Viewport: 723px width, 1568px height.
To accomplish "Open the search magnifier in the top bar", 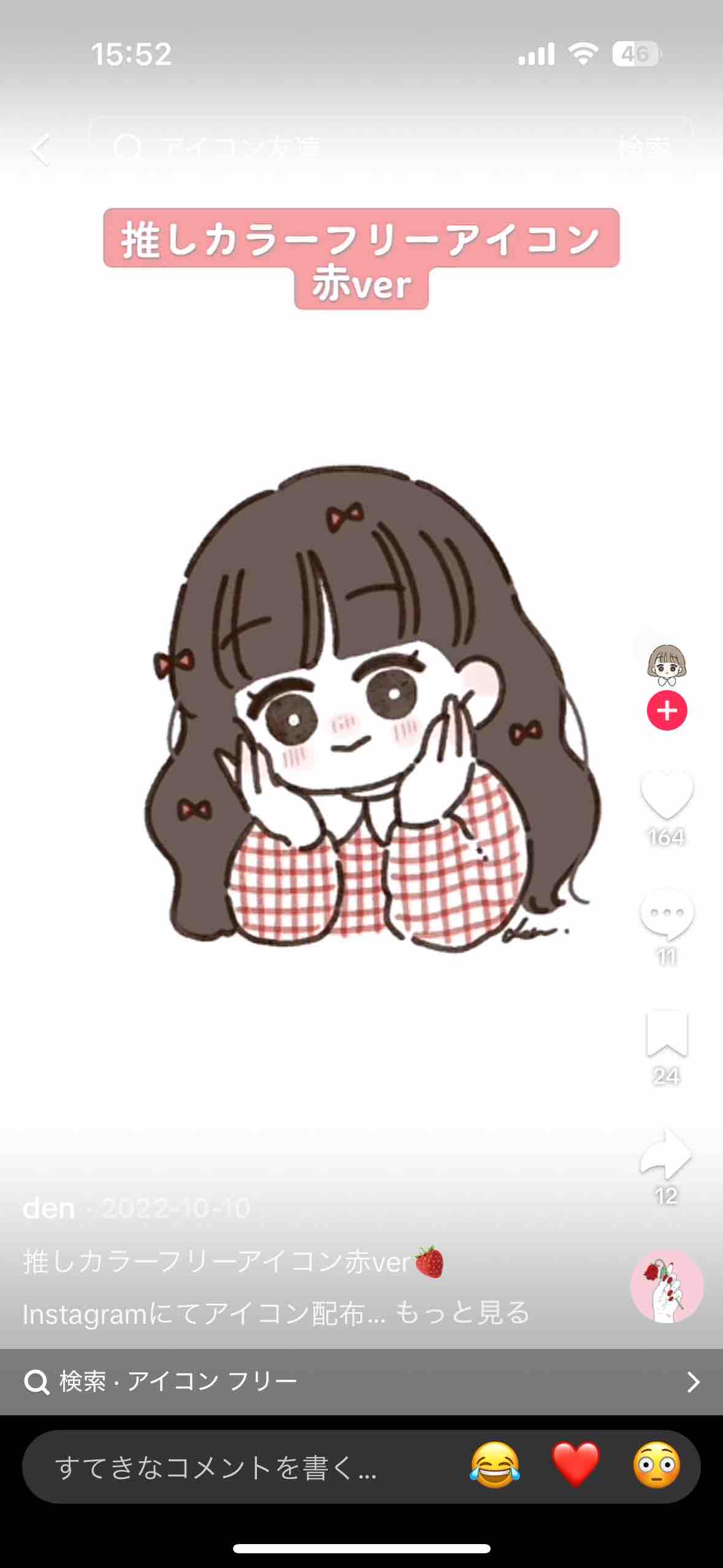I will (x=130, y=147).
